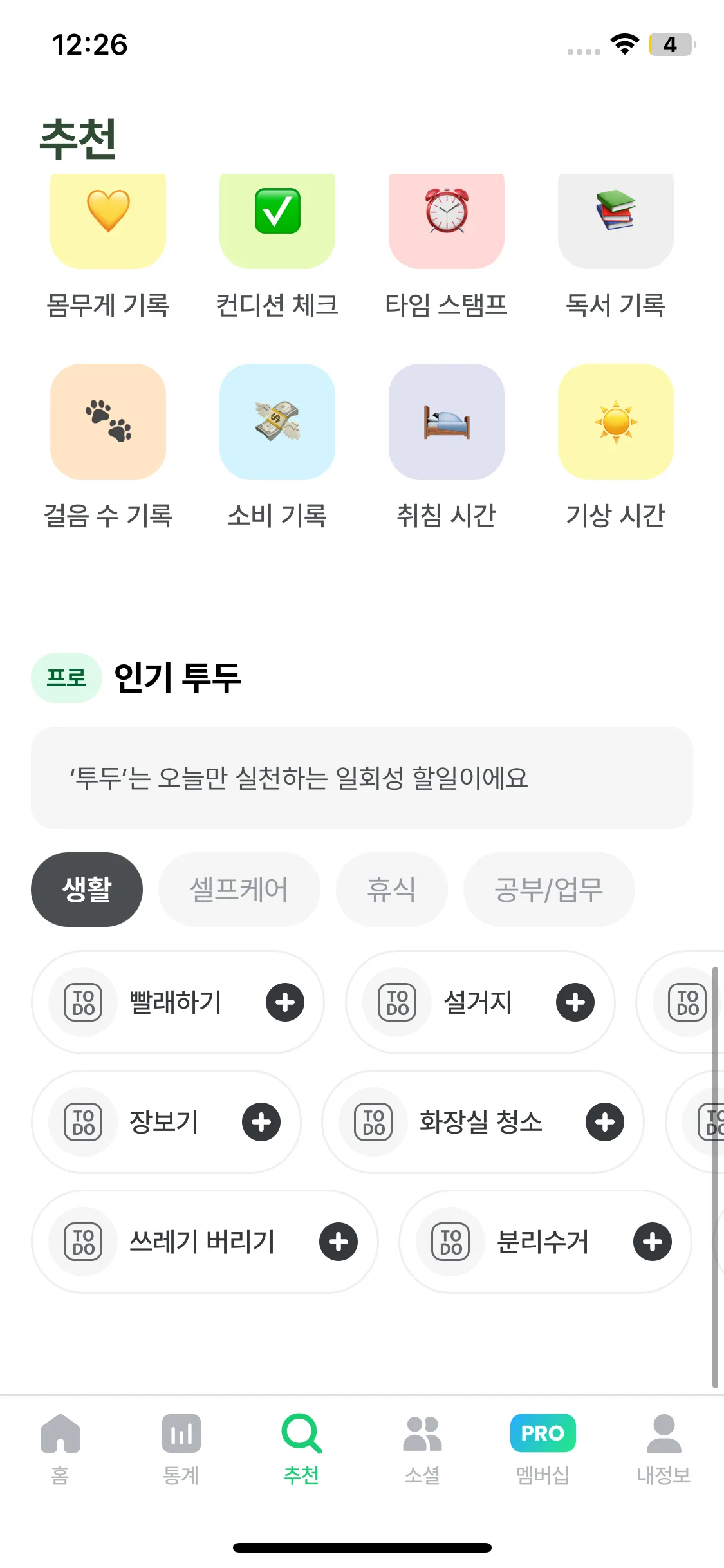Tap the plus next to 장보기
This screenshot has width=724, height=1568.
[261, 1122]
